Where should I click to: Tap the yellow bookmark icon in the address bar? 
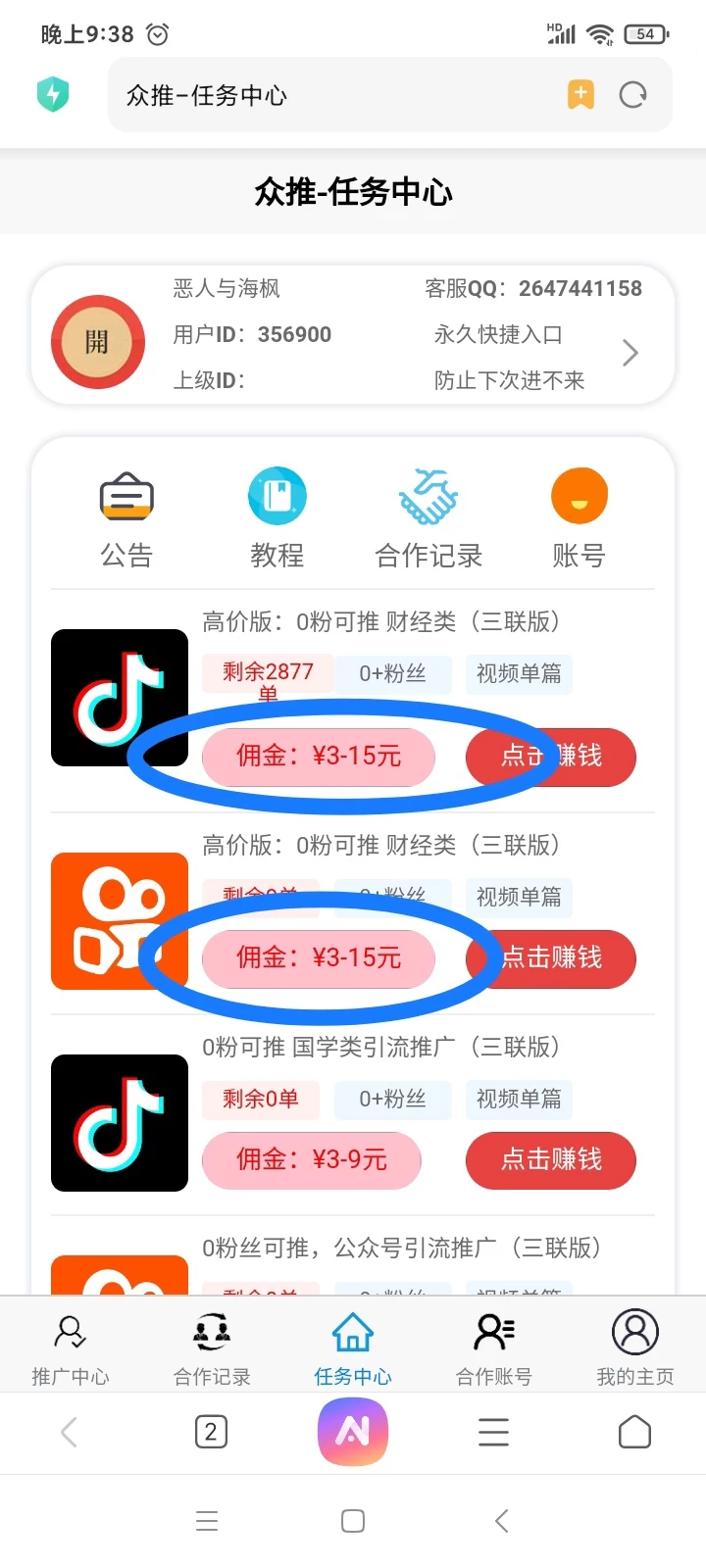(x=580, y=94)
